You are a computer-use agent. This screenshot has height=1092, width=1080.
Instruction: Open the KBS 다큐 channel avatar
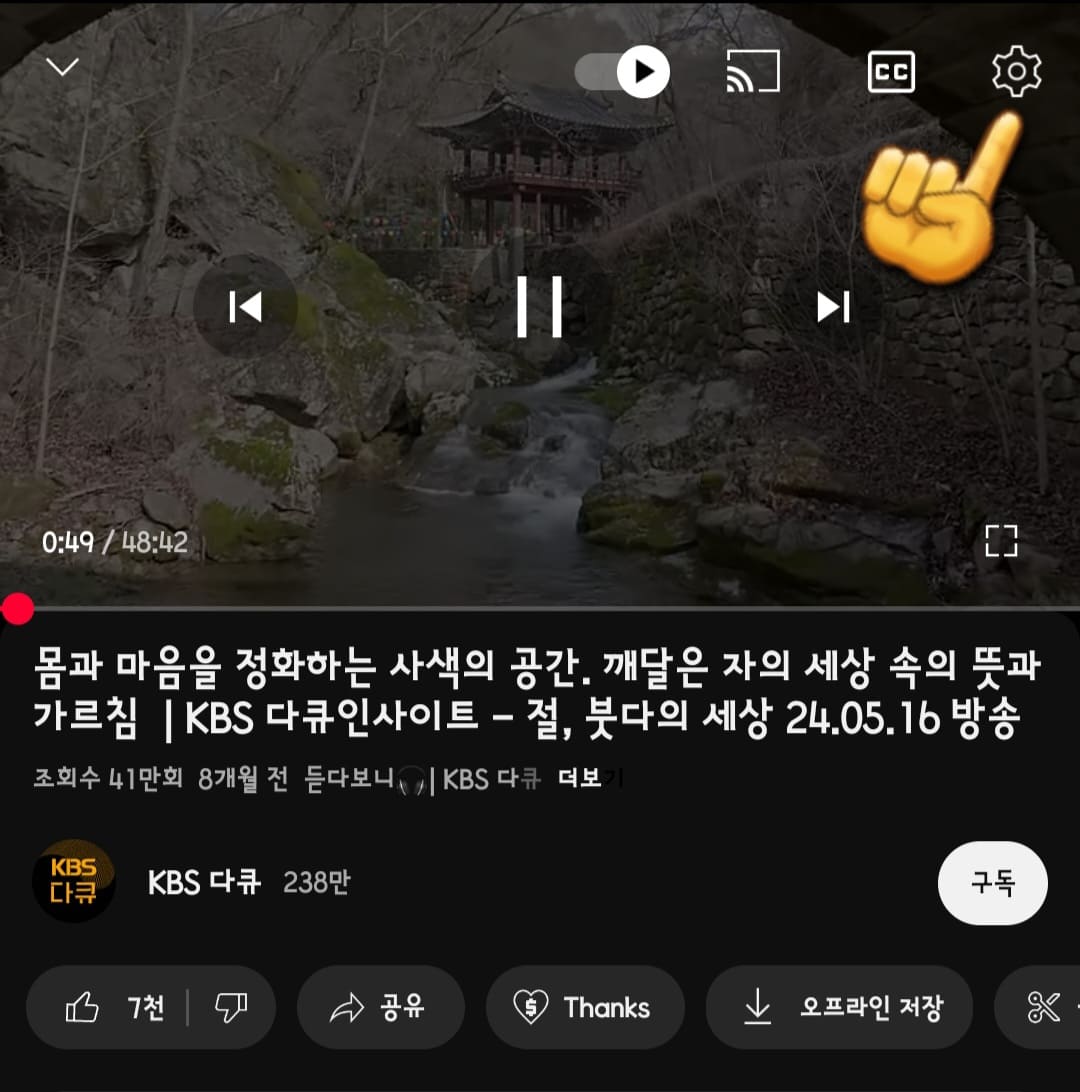tap(74, 883)
